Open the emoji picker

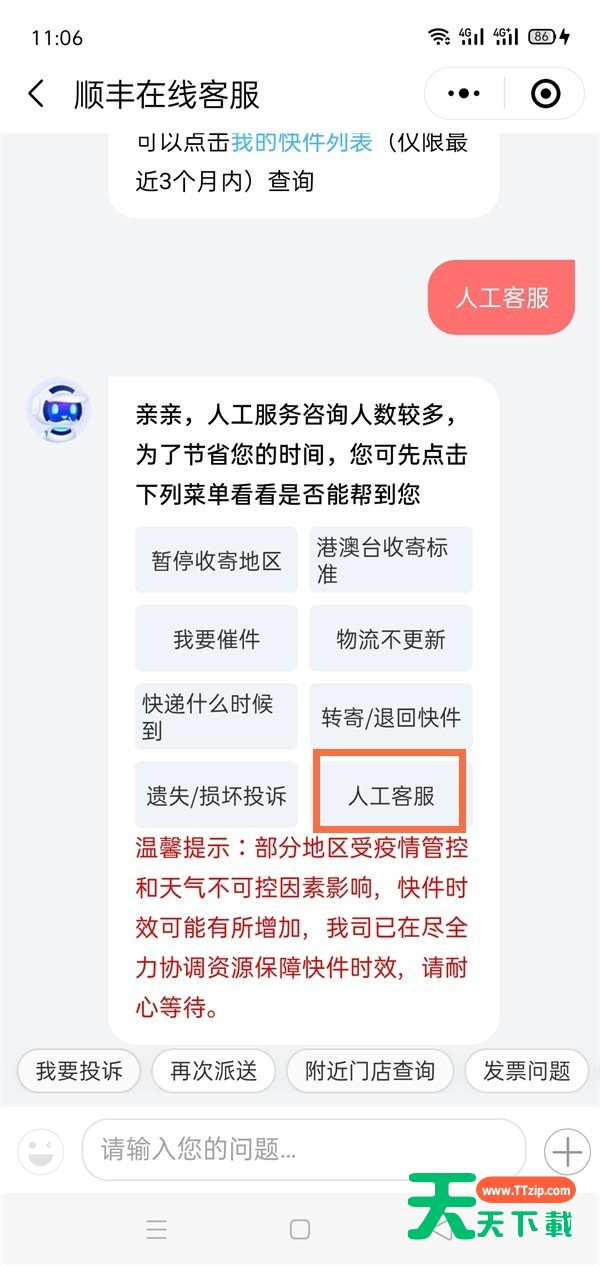point(41,1151)
